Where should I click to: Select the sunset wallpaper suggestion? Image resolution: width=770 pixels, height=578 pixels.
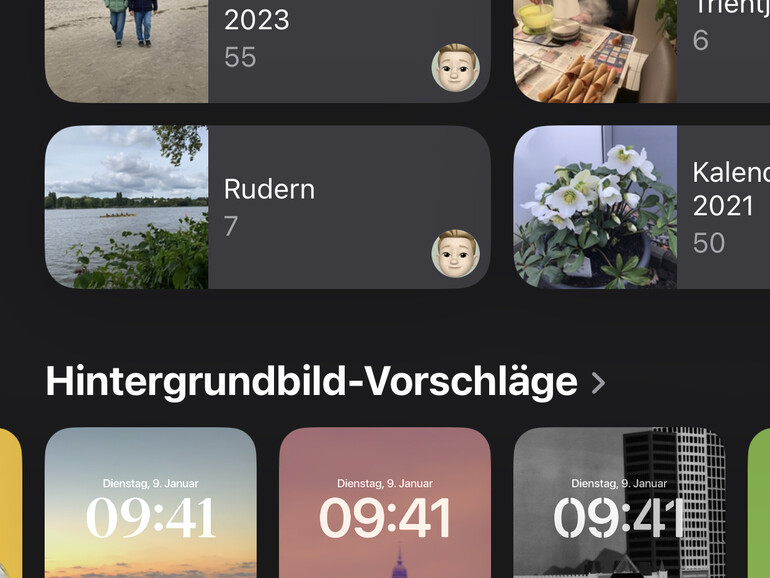pos(150,503)
